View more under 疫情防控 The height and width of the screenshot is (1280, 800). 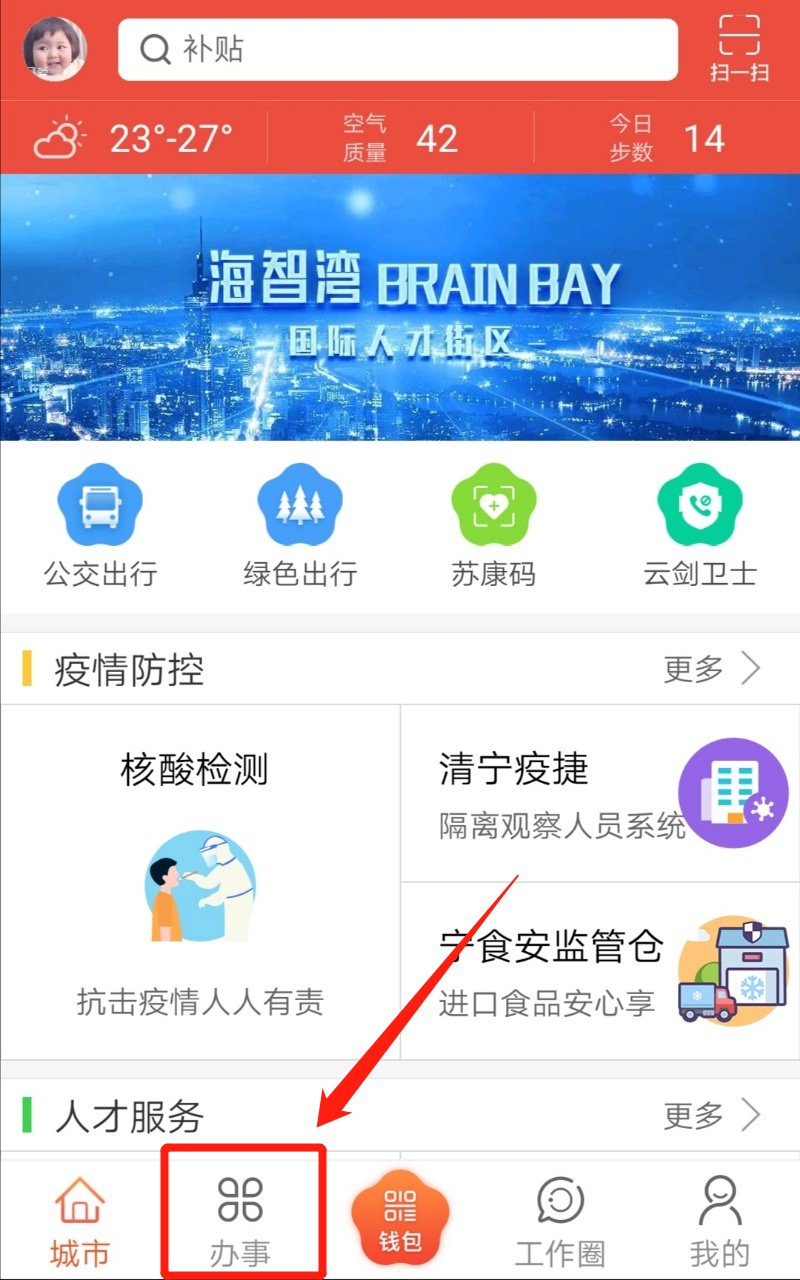(712, 669)
